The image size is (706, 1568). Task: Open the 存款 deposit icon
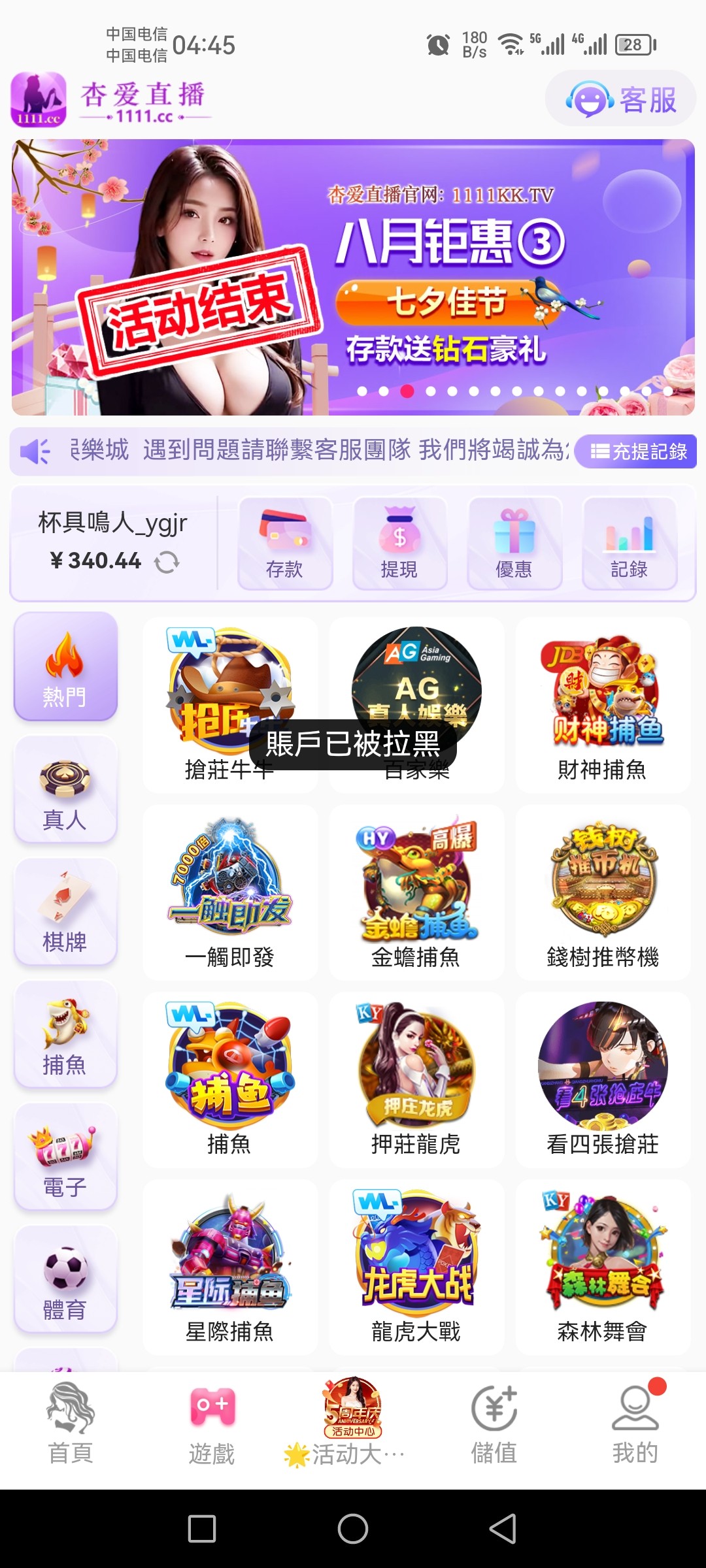click(x=285, y=543)
